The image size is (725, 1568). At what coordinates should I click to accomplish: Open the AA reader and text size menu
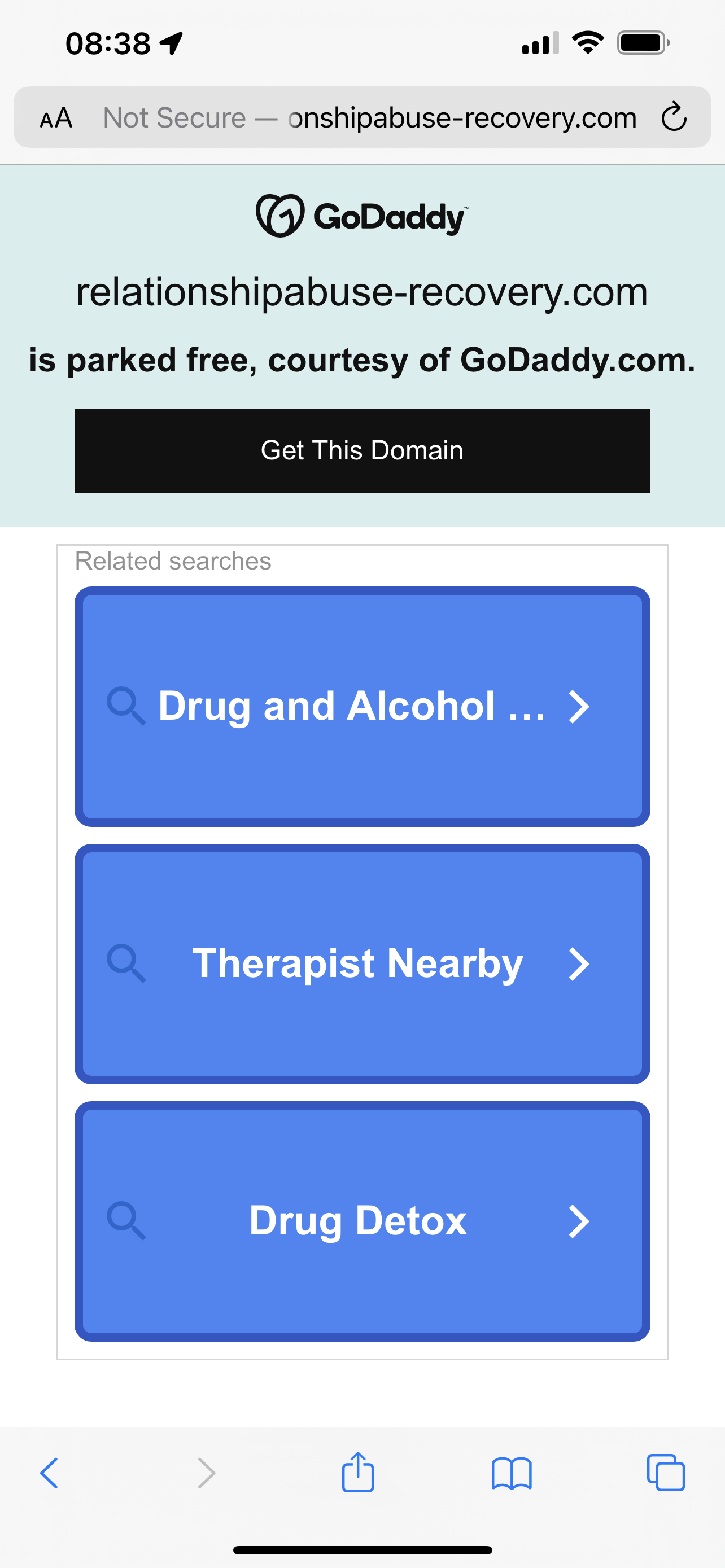[x=56, y=118]
